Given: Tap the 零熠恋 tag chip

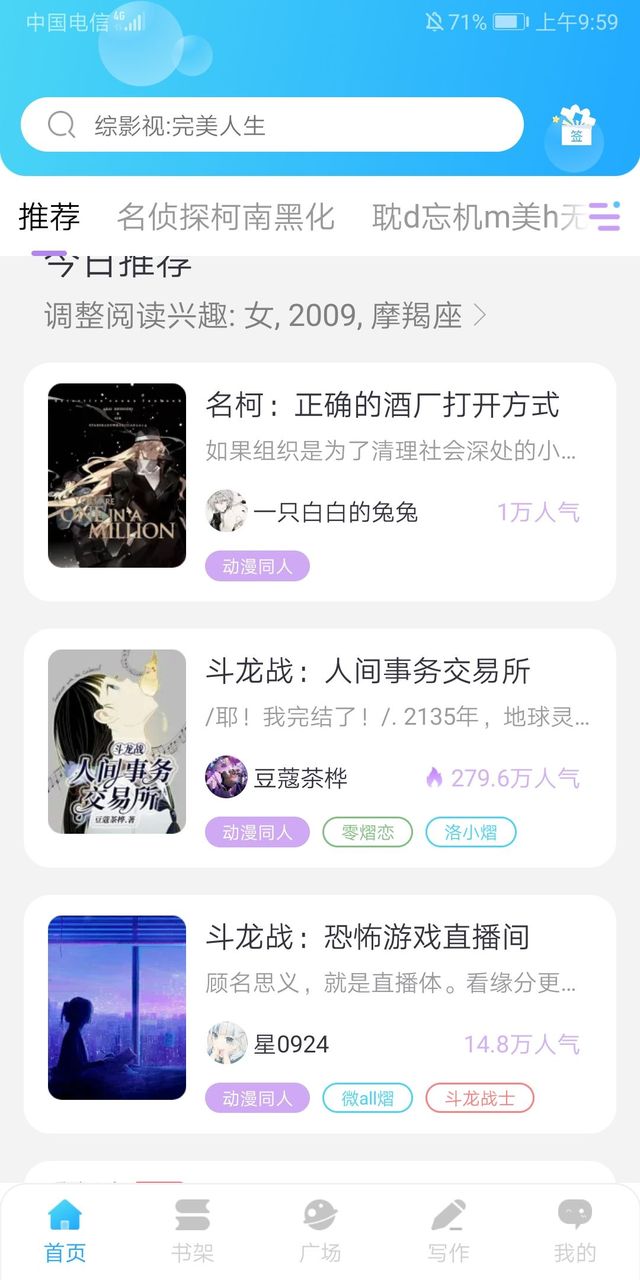Looking at the screenshot, I should click(367, 832).
